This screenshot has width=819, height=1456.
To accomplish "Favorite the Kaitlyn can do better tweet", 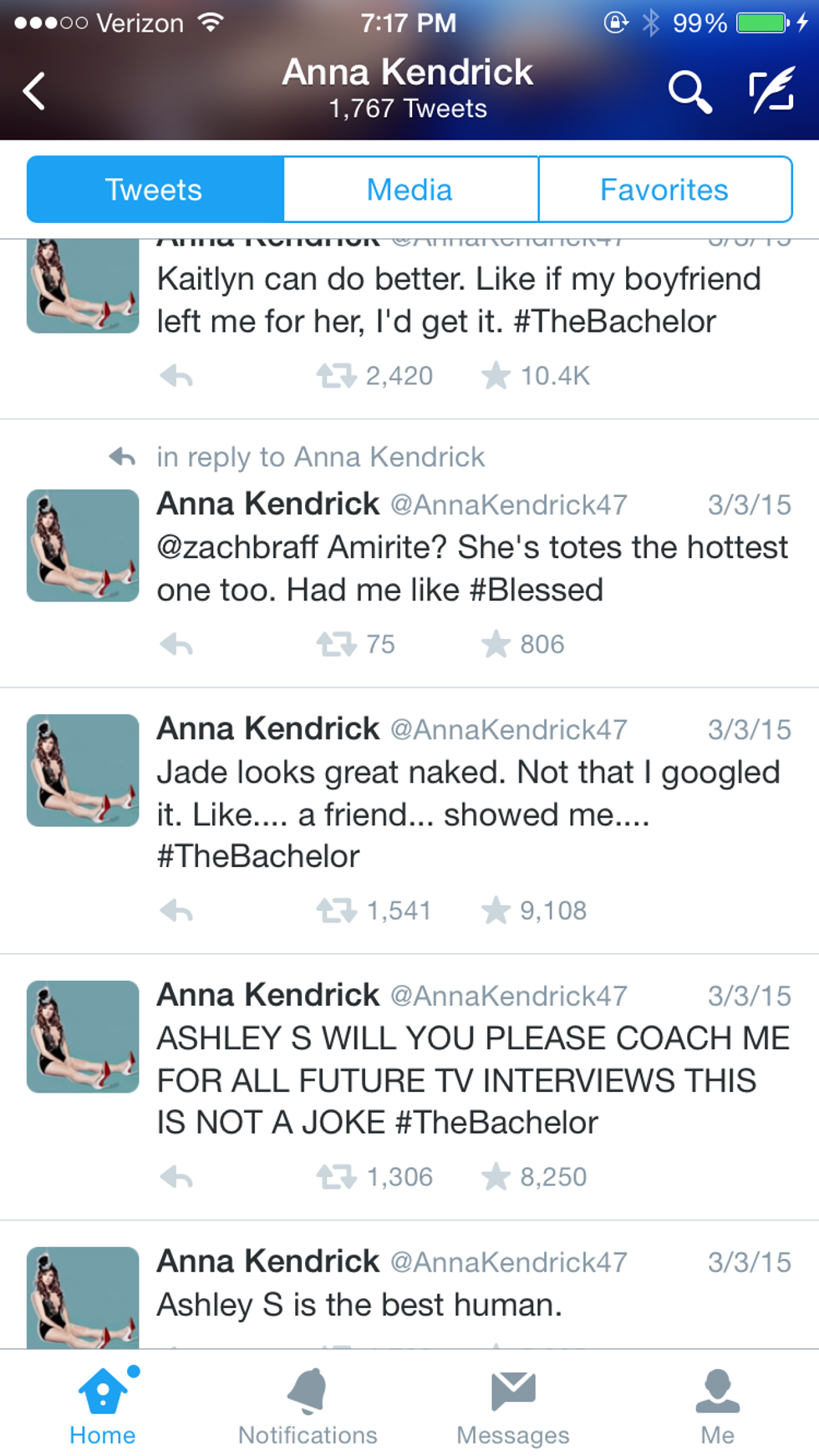I will tap(496, 377).
